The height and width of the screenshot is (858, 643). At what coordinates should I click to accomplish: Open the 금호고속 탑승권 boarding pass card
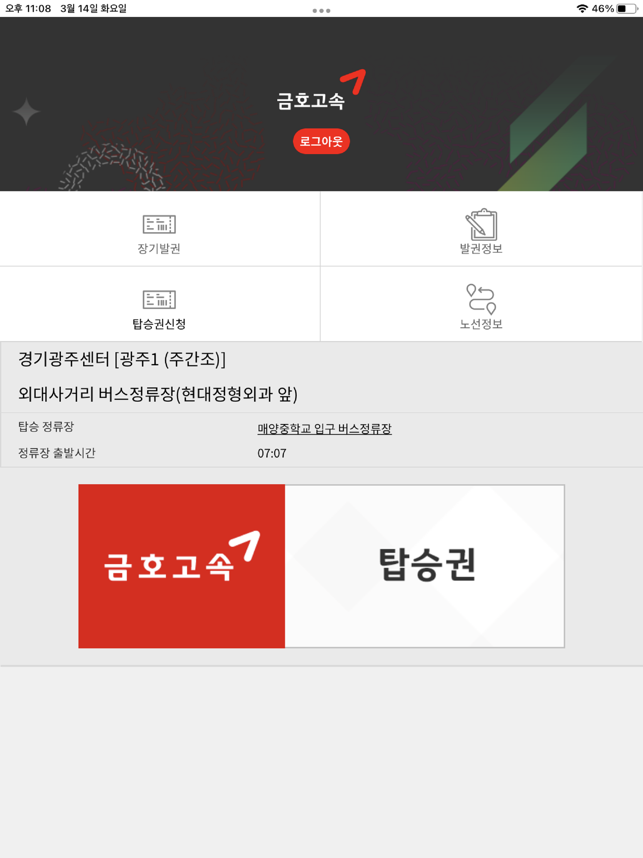(x=321, y=566)
